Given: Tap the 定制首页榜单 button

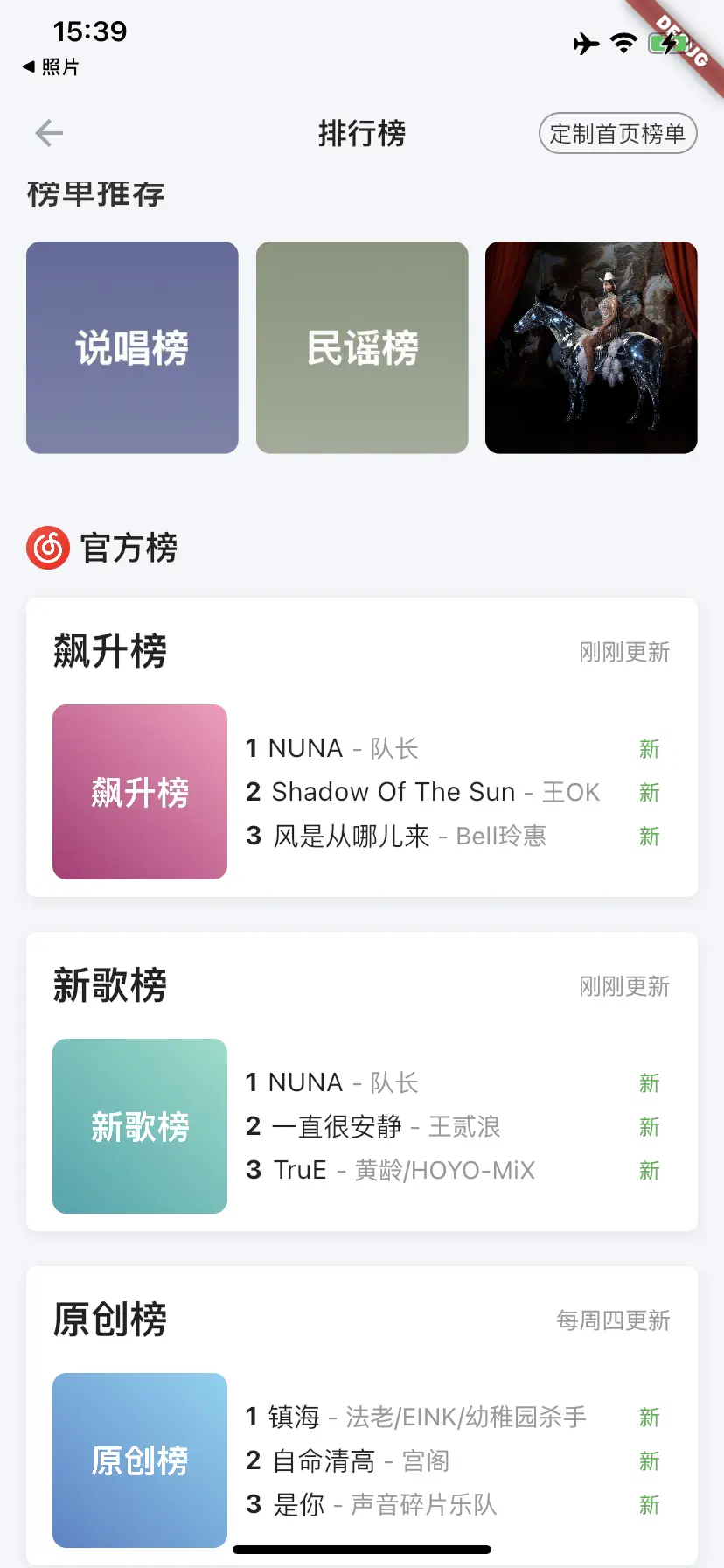Looking at the screenshot, I should click(x=617, y=133).
